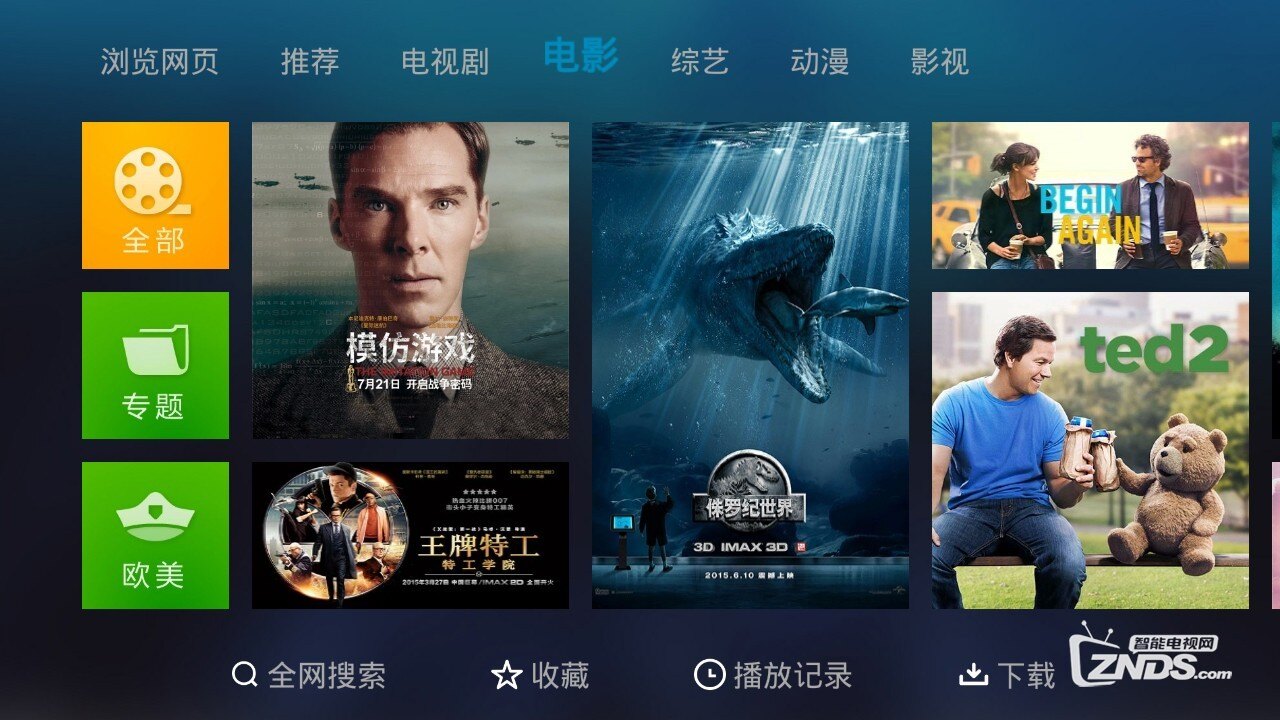Go to the 综艺 tab
Viewport: 1280px width, 720px height.
700,62
